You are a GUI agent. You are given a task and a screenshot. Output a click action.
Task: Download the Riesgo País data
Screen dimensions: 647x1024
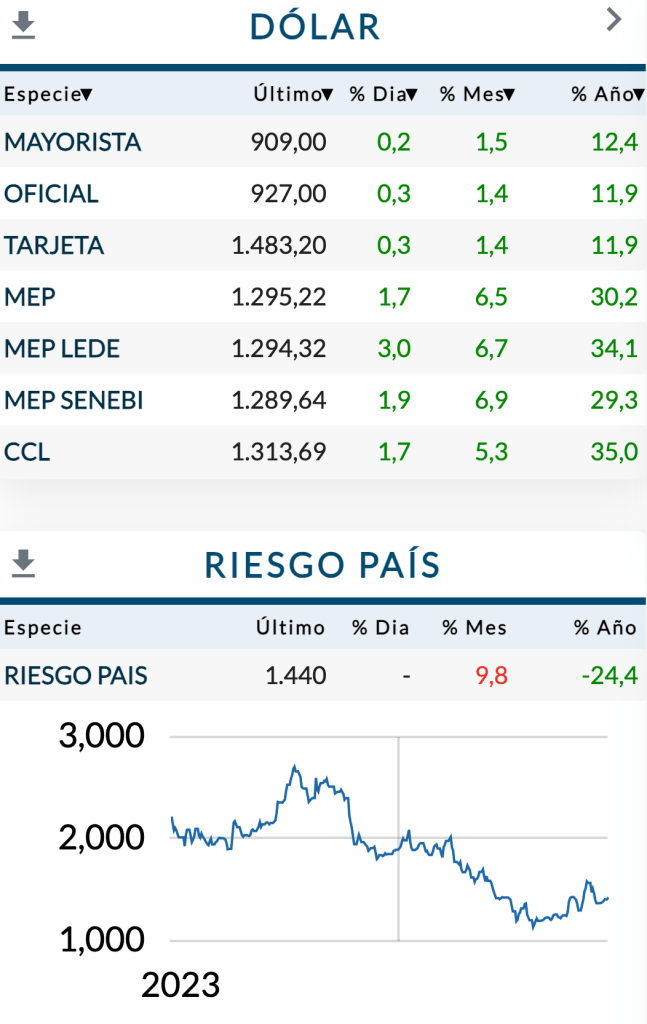(23, 564)
